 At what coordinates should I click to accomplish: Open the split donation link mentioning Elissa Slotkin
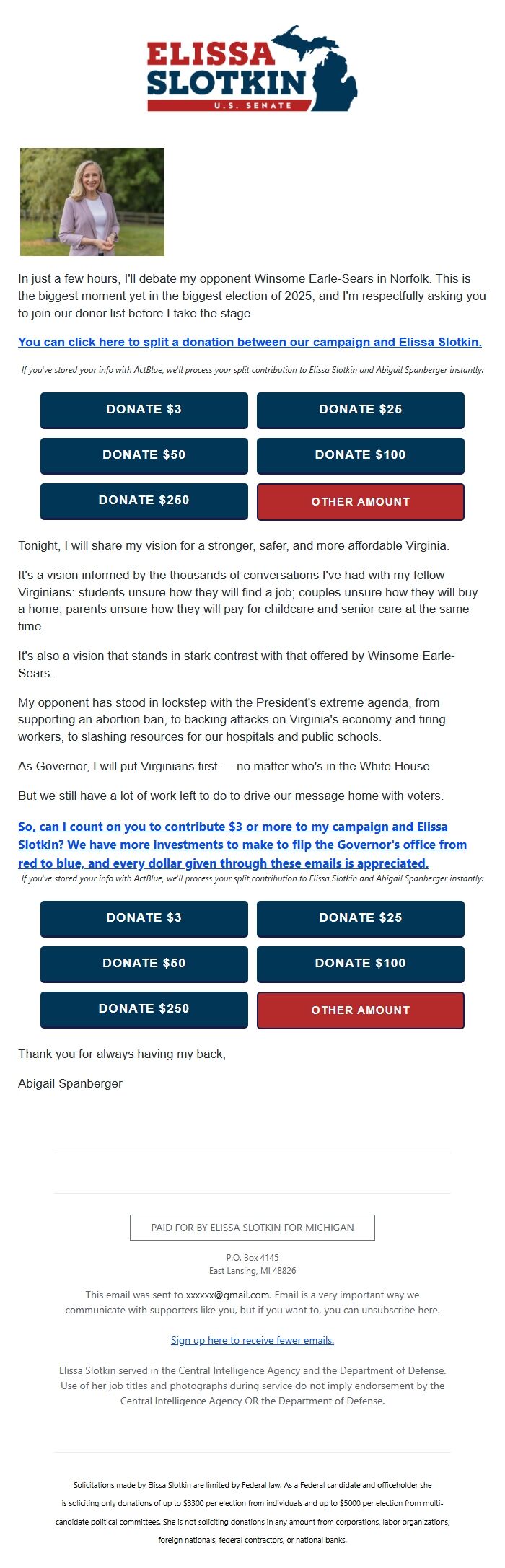[250, 342]
